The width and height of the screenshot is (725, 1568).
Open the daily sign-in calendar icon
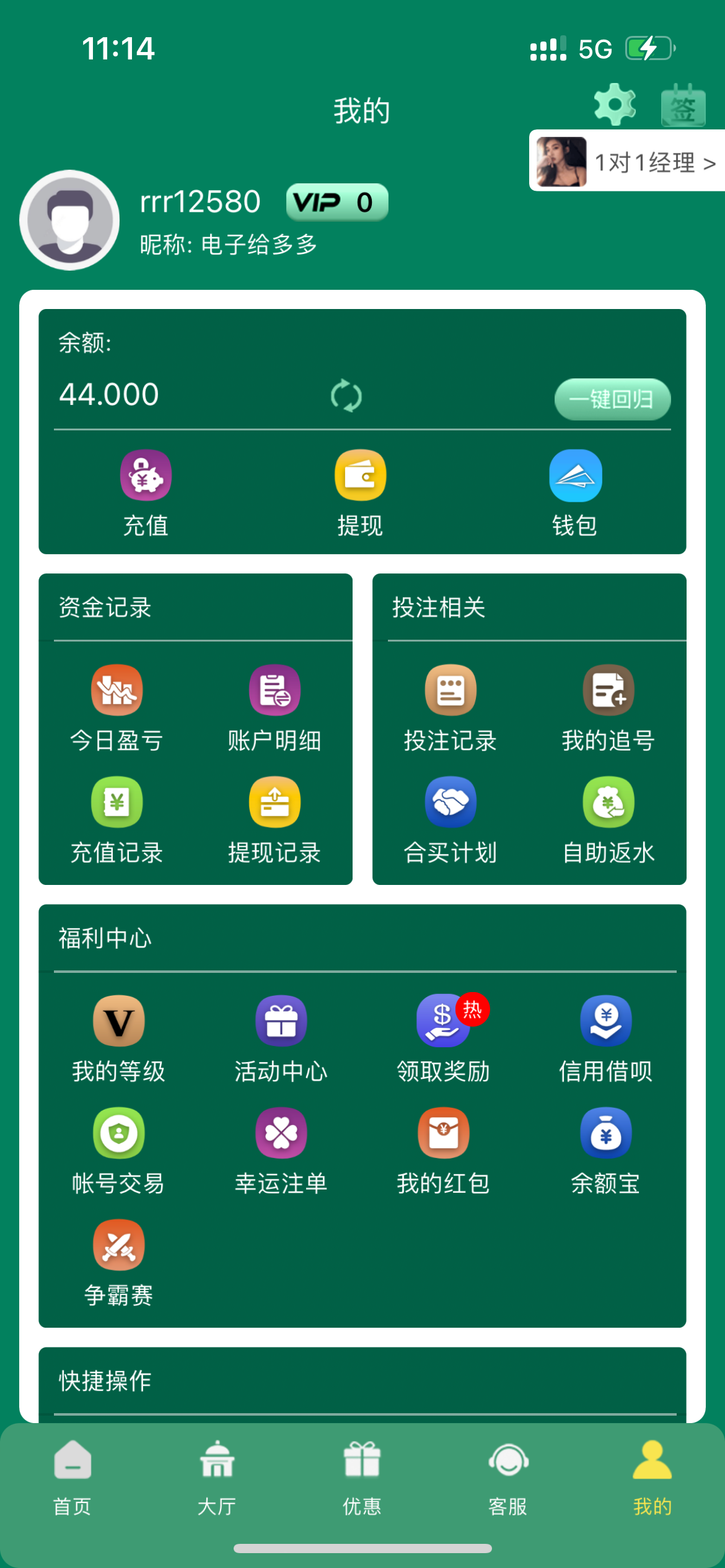coord(683,106)
